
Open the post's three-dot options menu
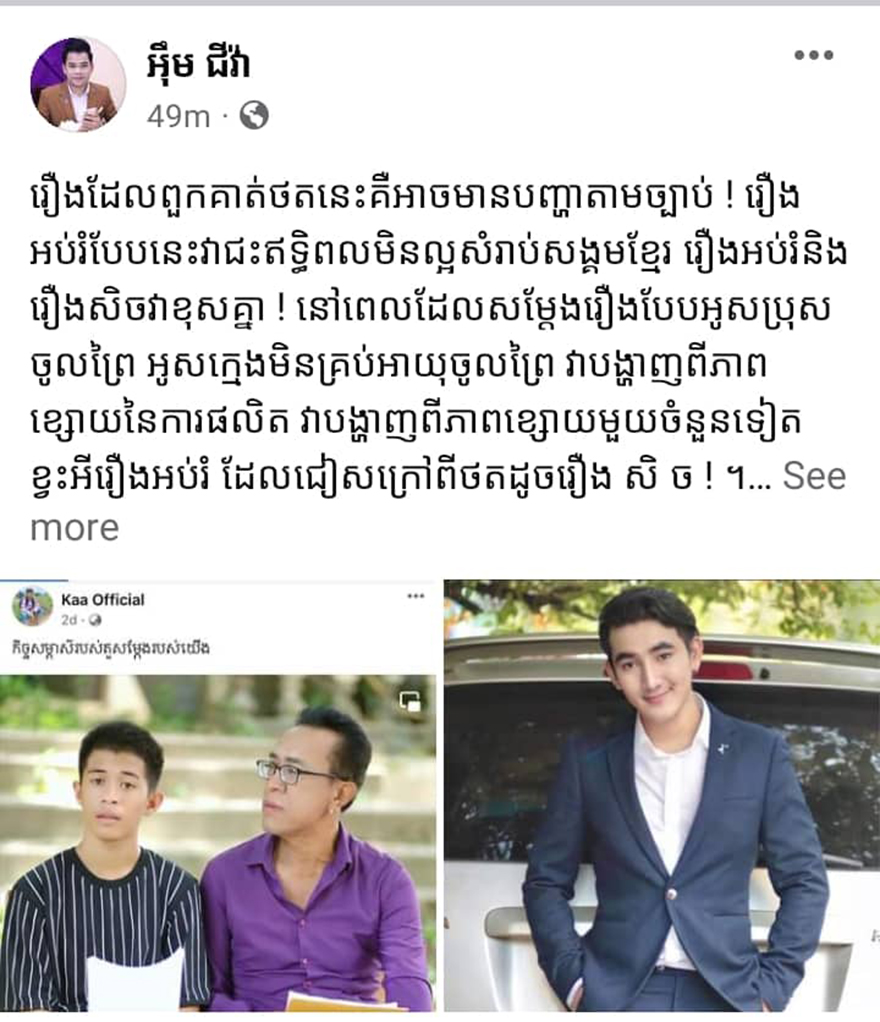tap(813, 56)
